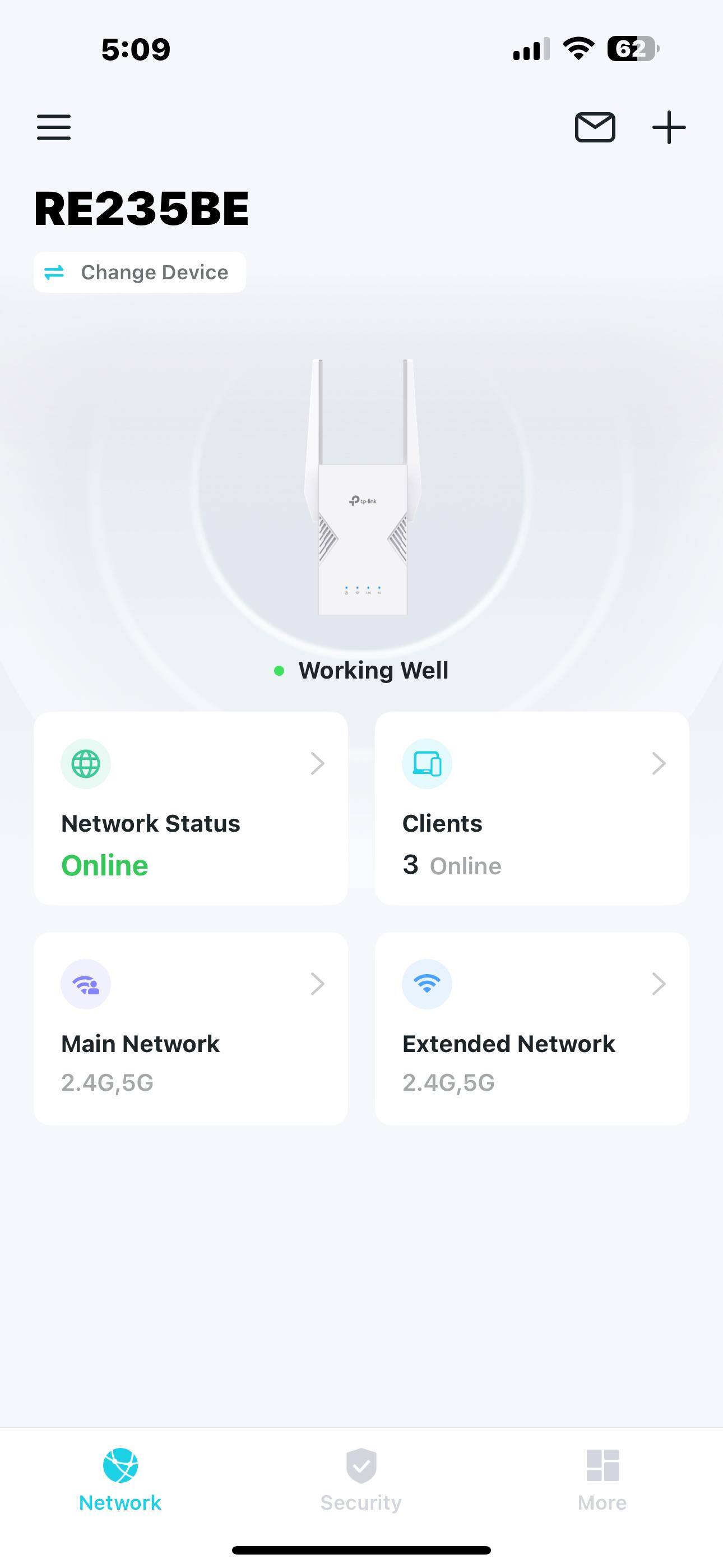Switch to the More tab

[602, 1481]
